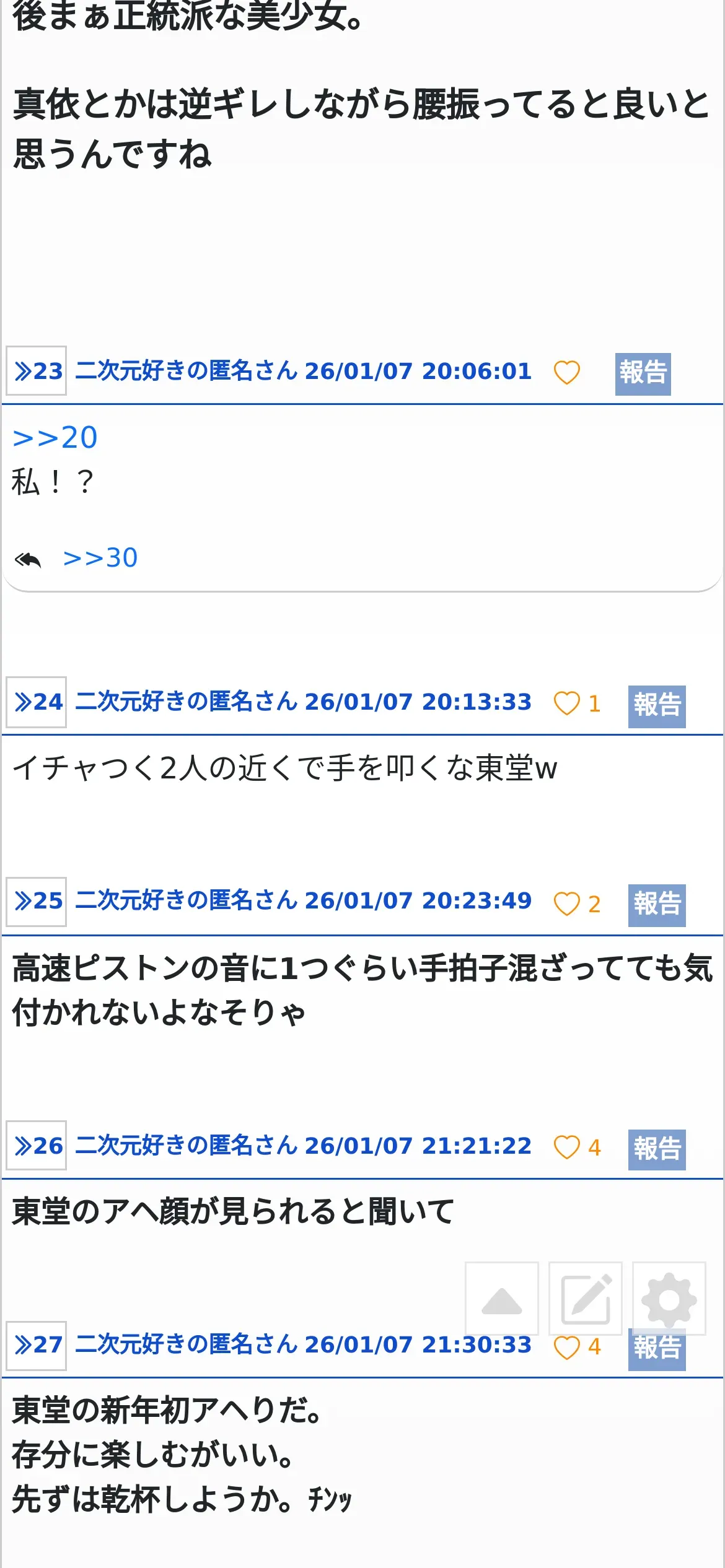Open the write post pencil icon
Viewport: 725px width, 1568px height.
(586, 1299)
